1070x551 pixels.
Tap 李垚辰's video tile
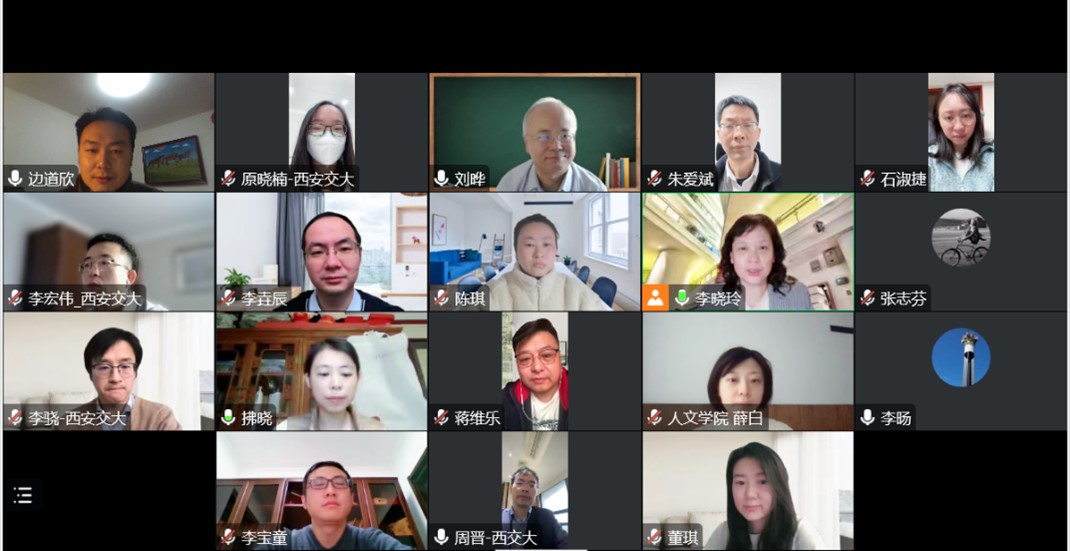click(x=322, y=250)
